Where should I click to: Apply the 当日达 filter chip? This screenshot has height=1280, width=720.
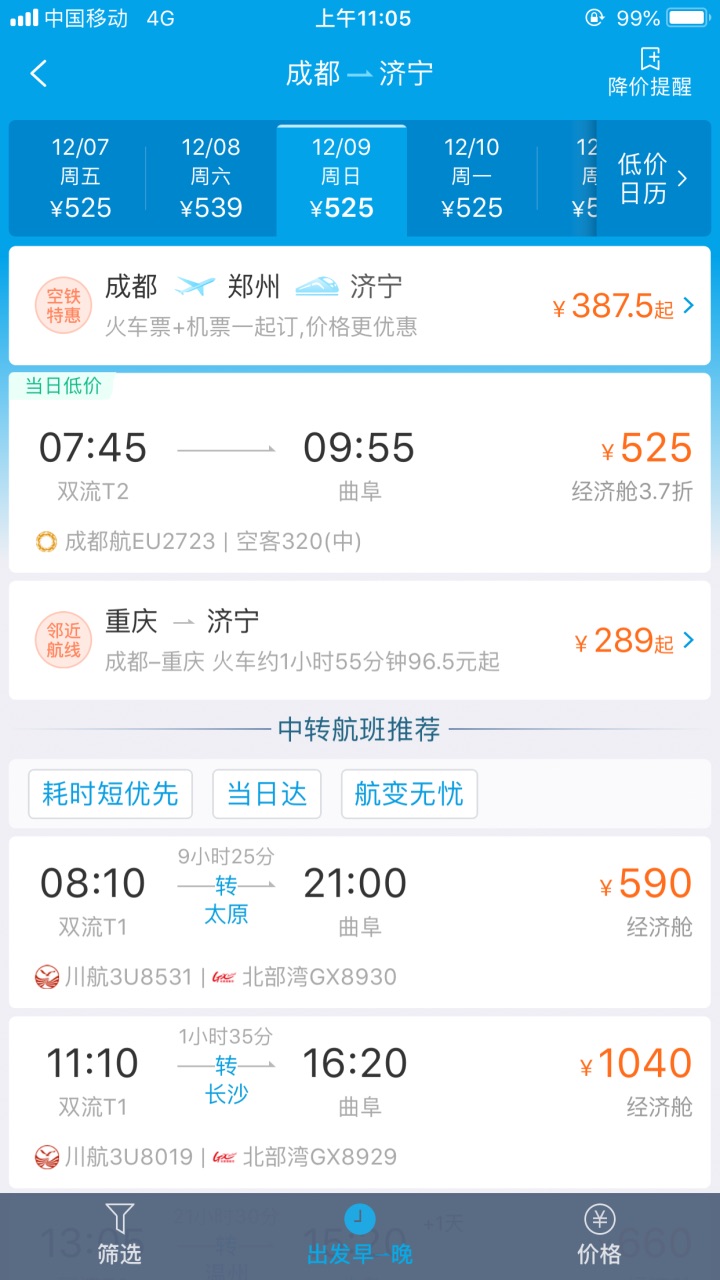(x=266, y=794)
